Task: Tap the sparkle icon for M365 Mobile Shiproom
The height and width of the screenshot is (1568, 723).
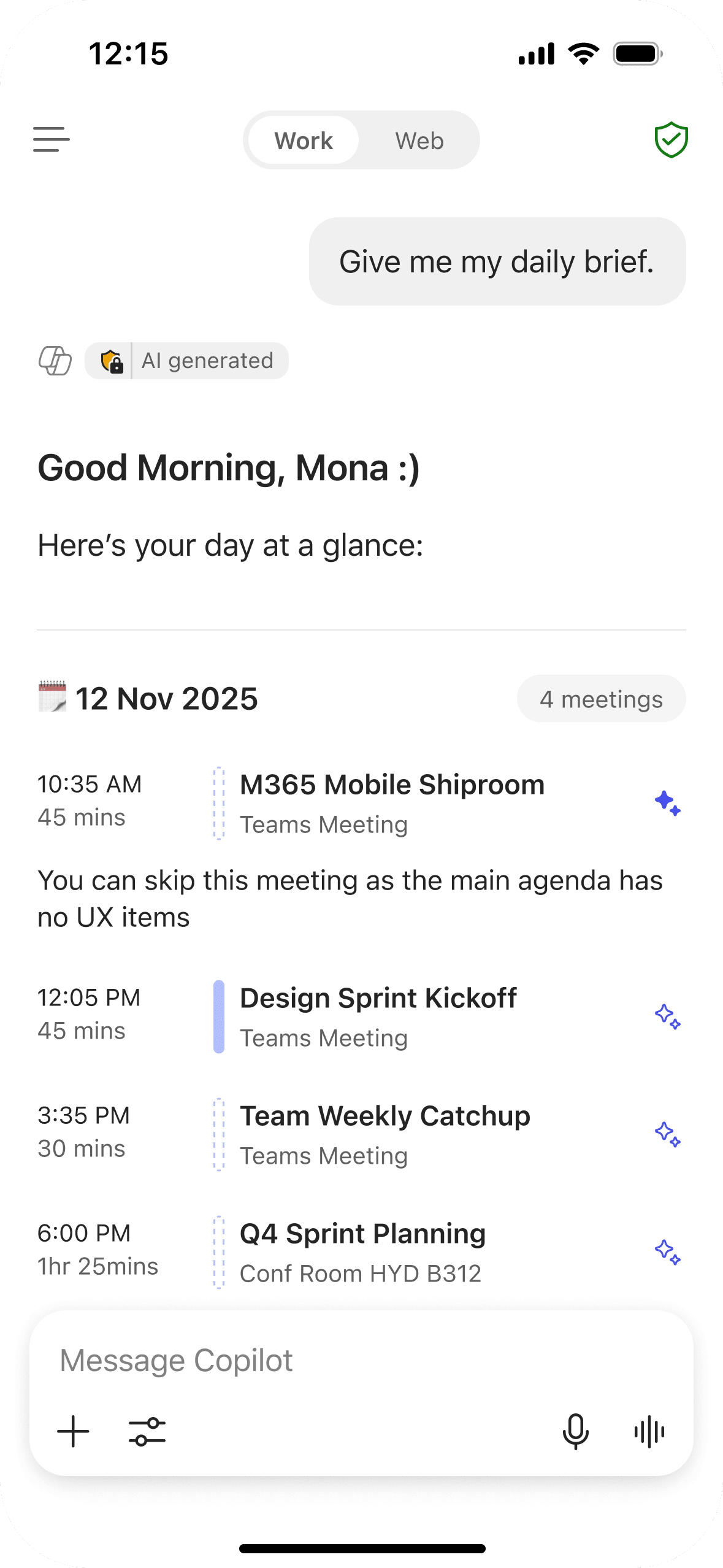Action: [667, 803]
